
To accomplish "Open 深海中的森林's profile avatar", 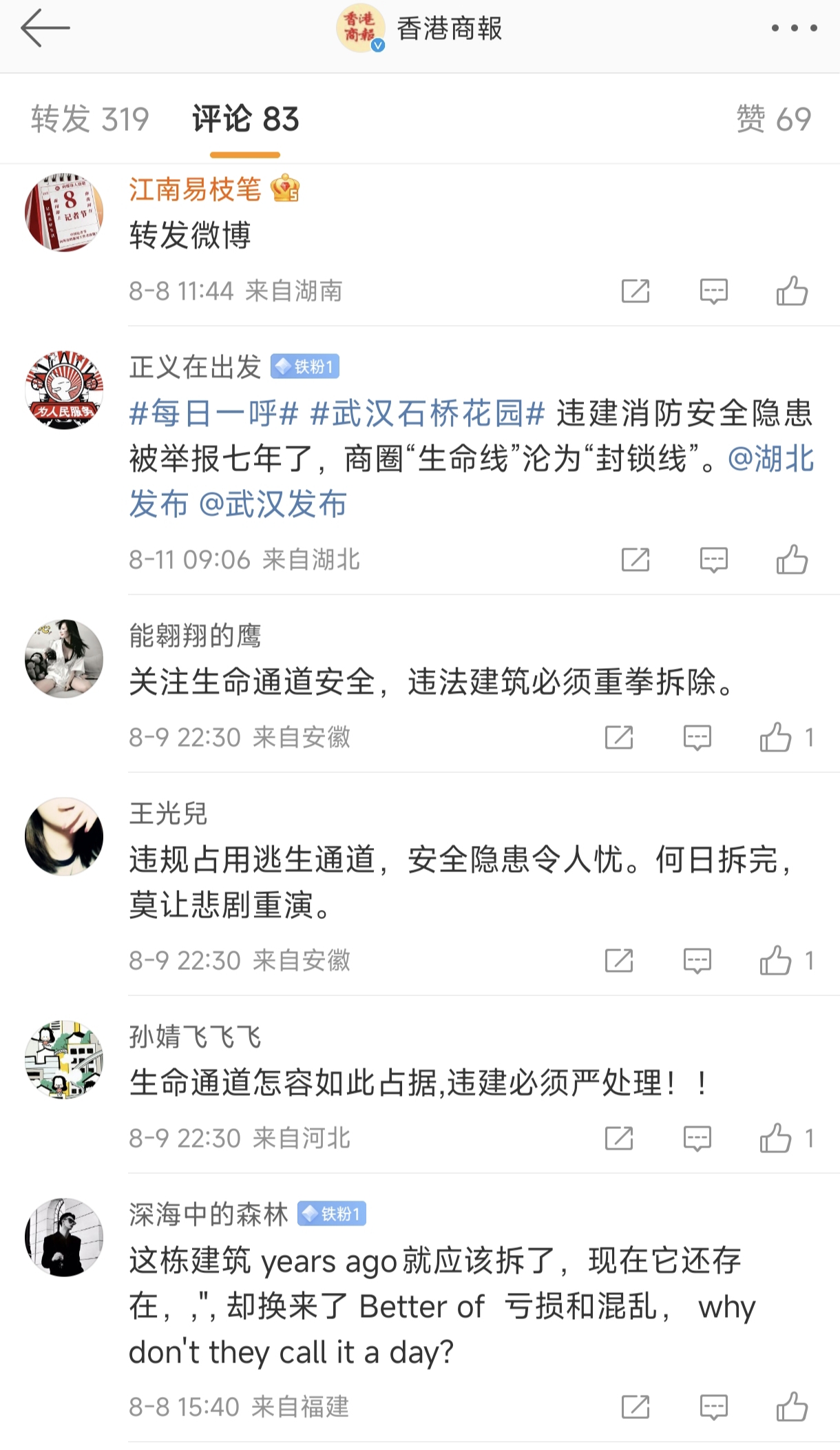I will point(64,1237).
